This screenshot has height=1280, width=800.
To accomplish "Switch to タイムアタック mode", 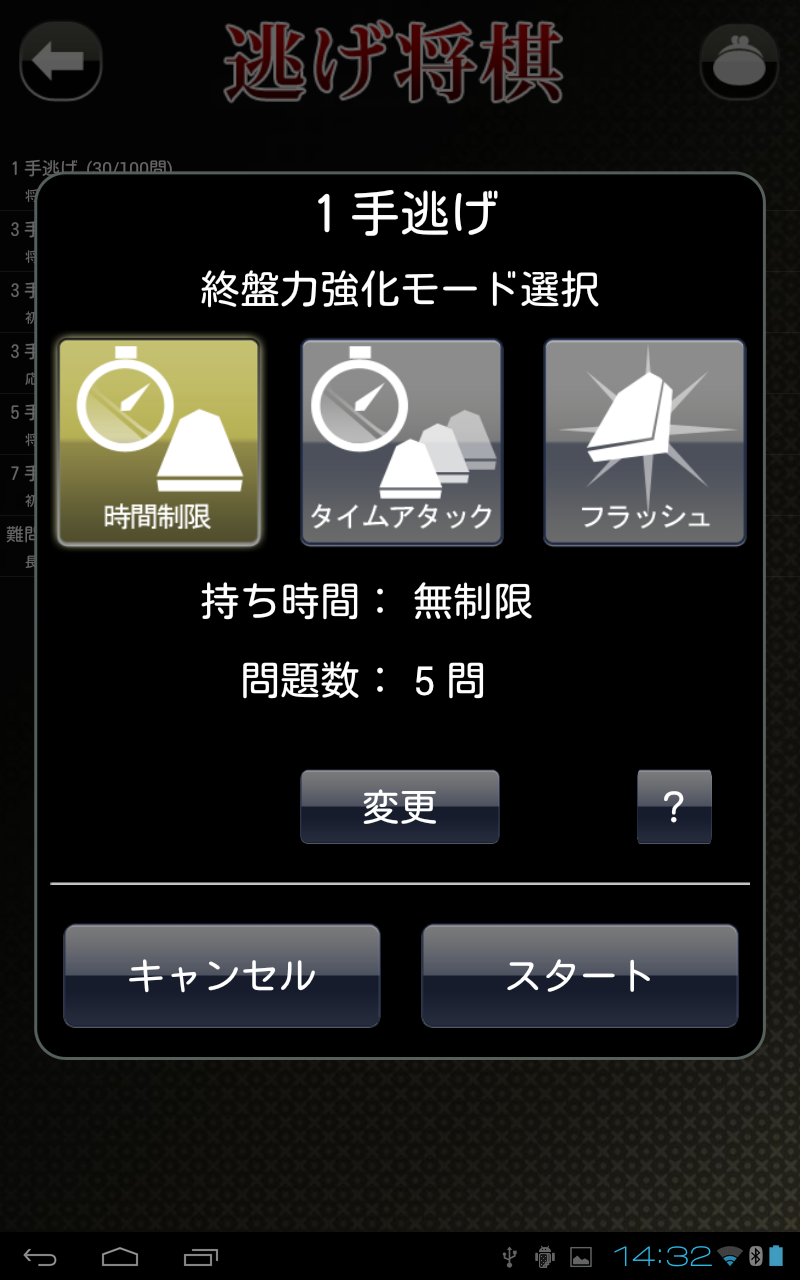I will [400, 442].
